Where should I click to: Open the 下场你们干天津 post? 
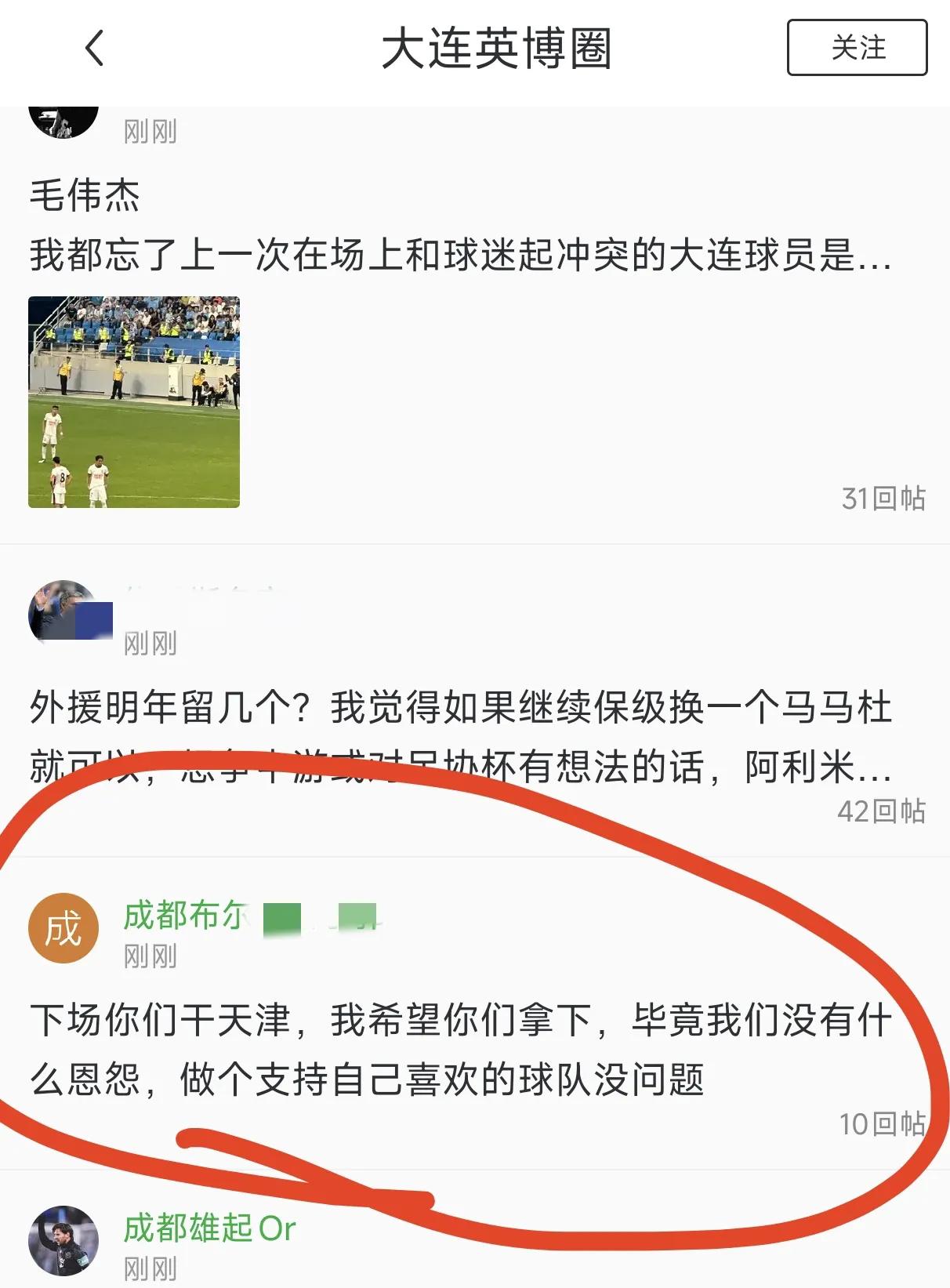[x=461, y=1050]
